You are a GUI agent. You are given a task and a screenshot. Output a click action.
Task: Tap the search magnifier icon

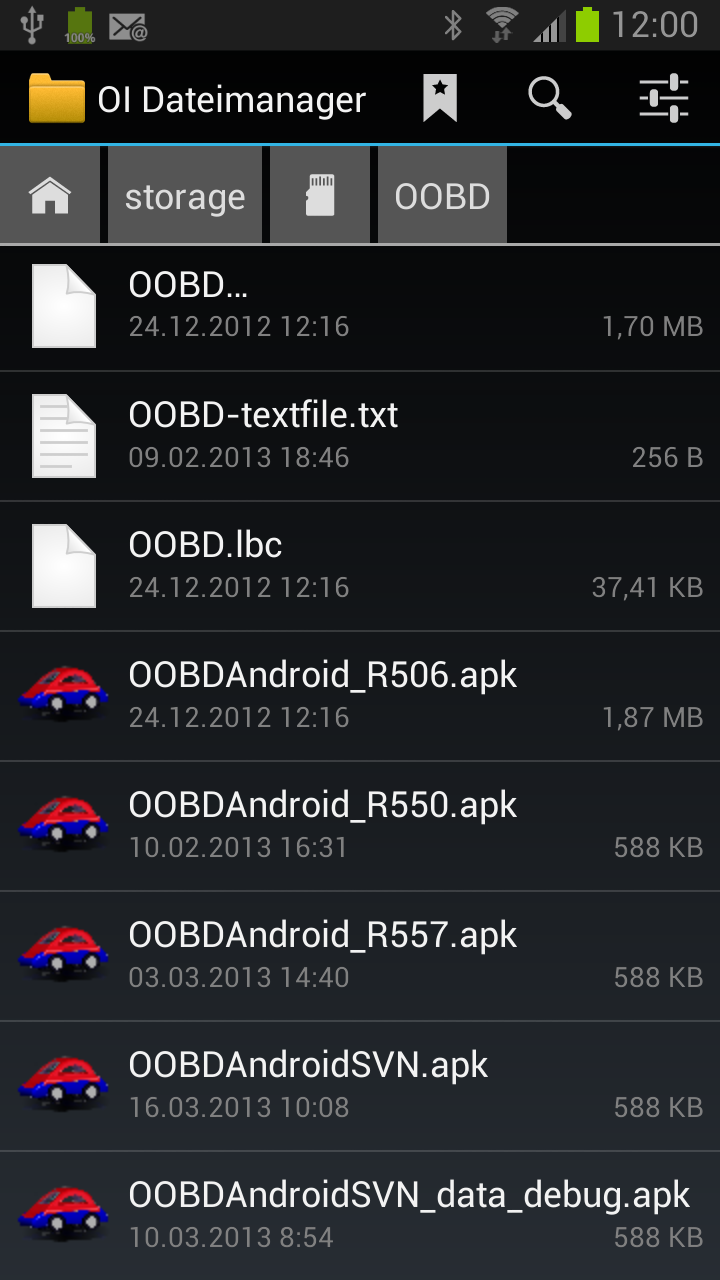point(549,99)
